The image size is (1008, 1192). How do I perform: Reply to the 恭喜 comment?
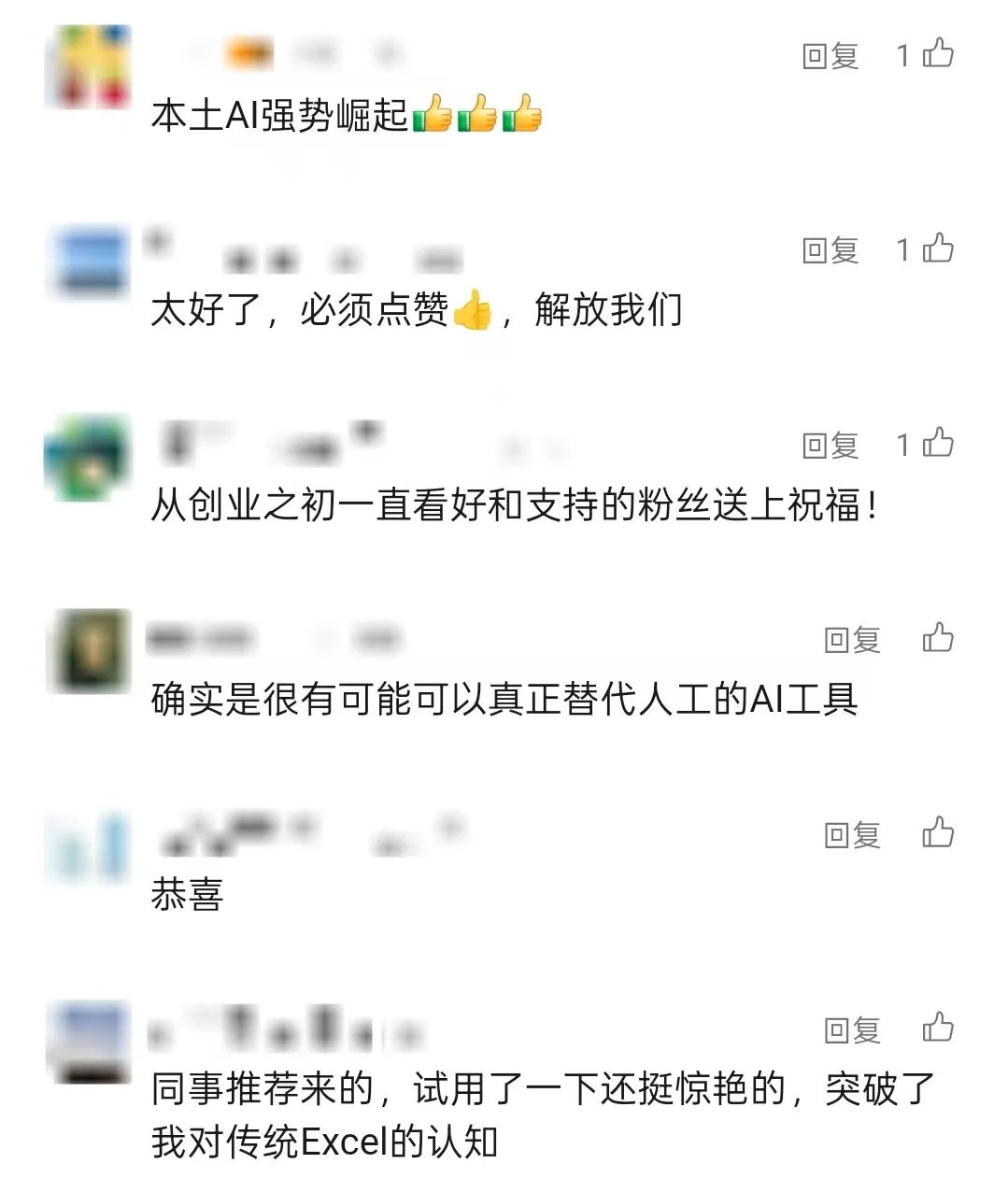(x=852, y=835)
